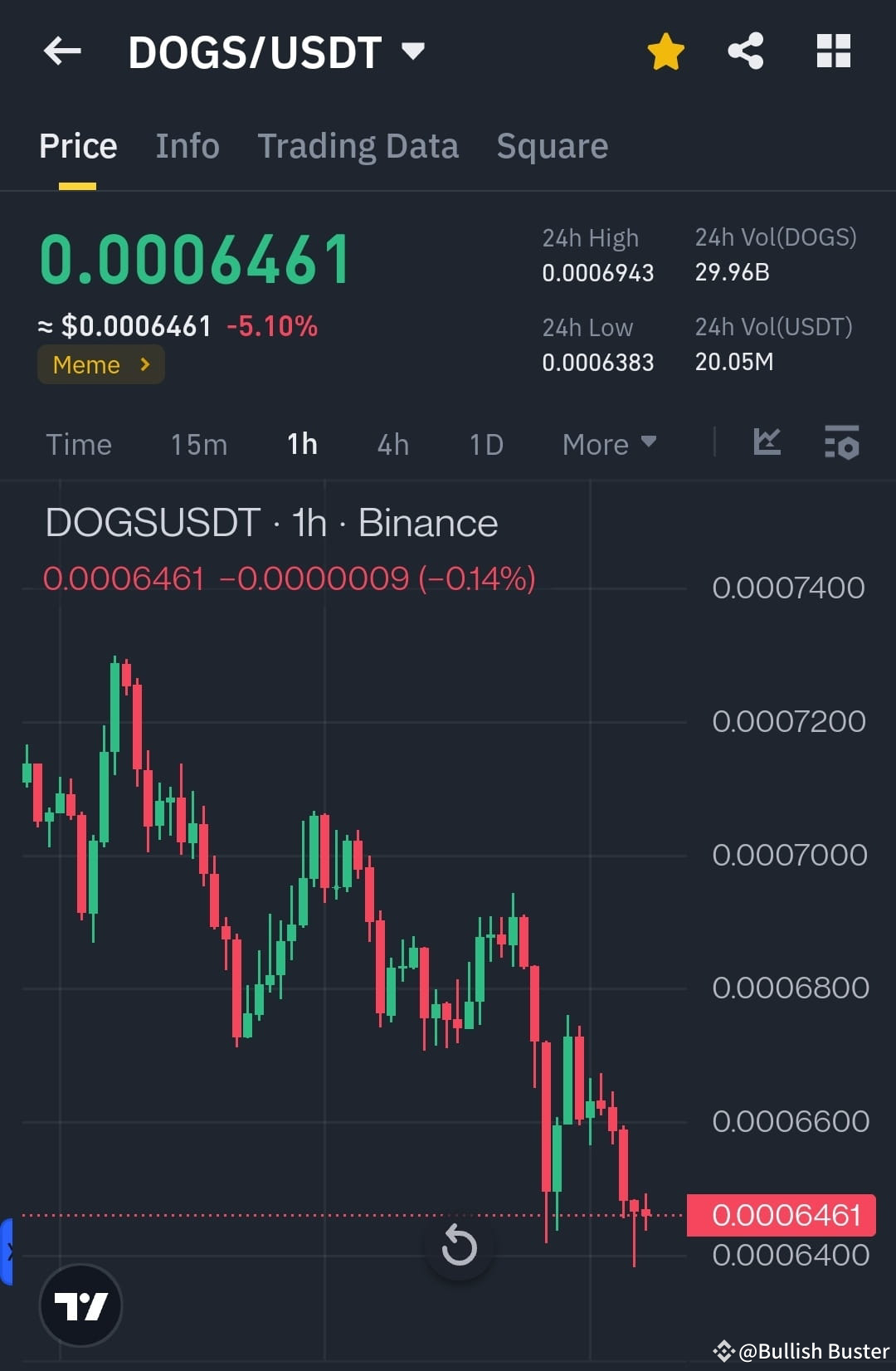Select the Info section
The image size is (896, 1371).
click(x=187, y=145)
